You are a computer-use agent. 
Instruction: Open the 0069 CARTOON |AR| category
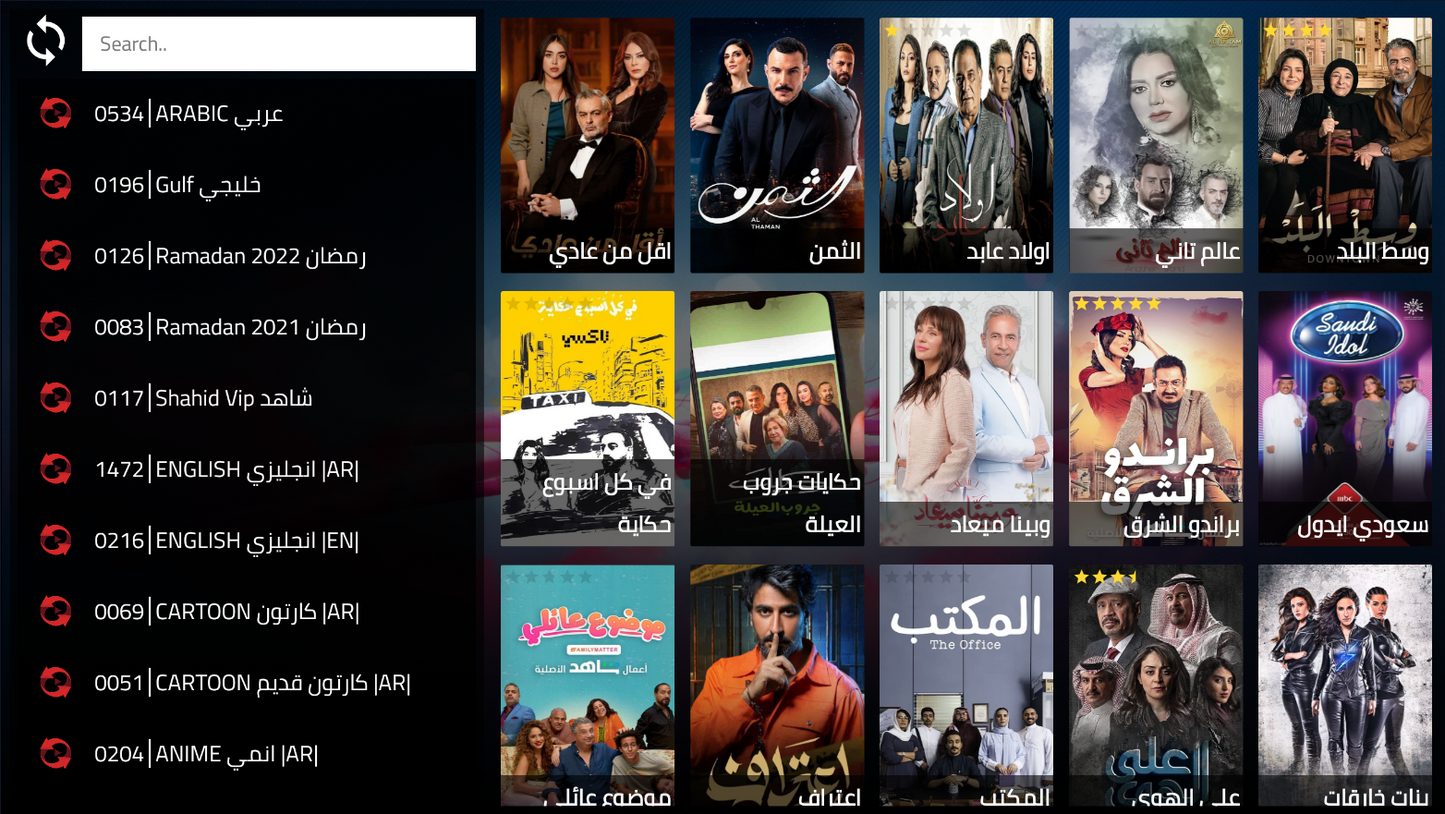pyautogui.click(x=226, y=611)
